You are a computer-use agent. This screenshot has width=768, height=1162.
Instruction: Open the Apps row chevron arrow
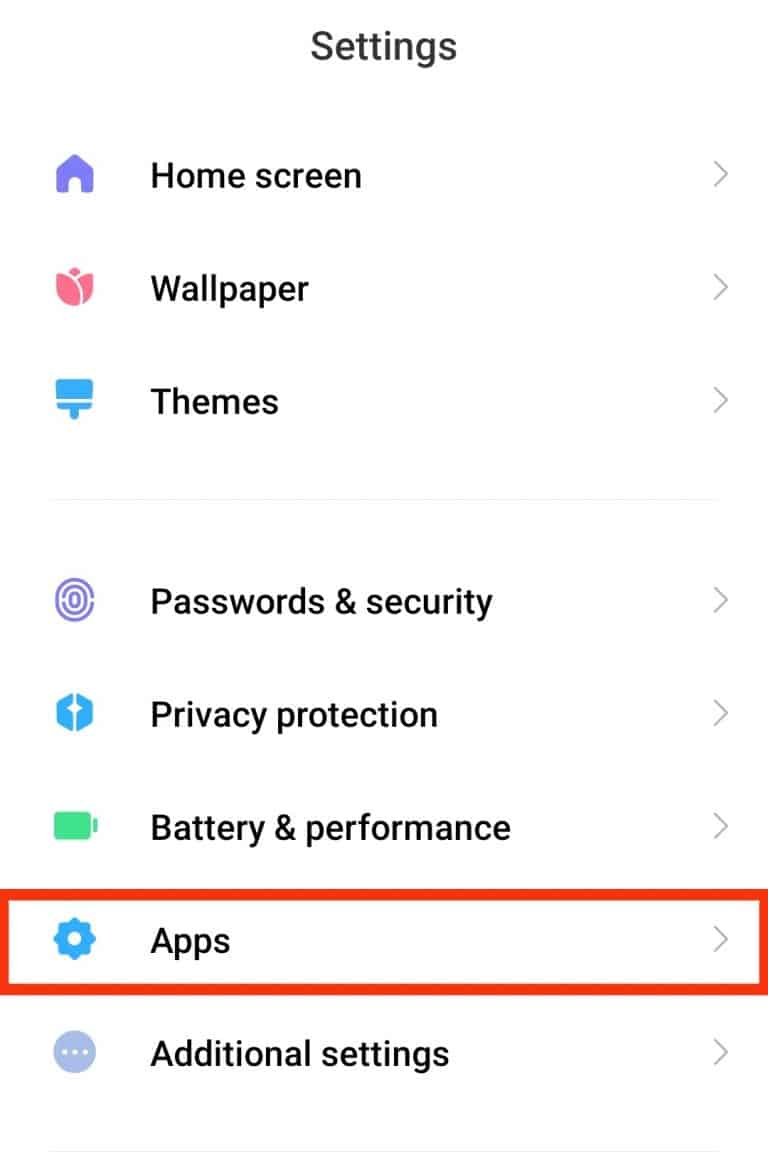click(x=722, y=939)
